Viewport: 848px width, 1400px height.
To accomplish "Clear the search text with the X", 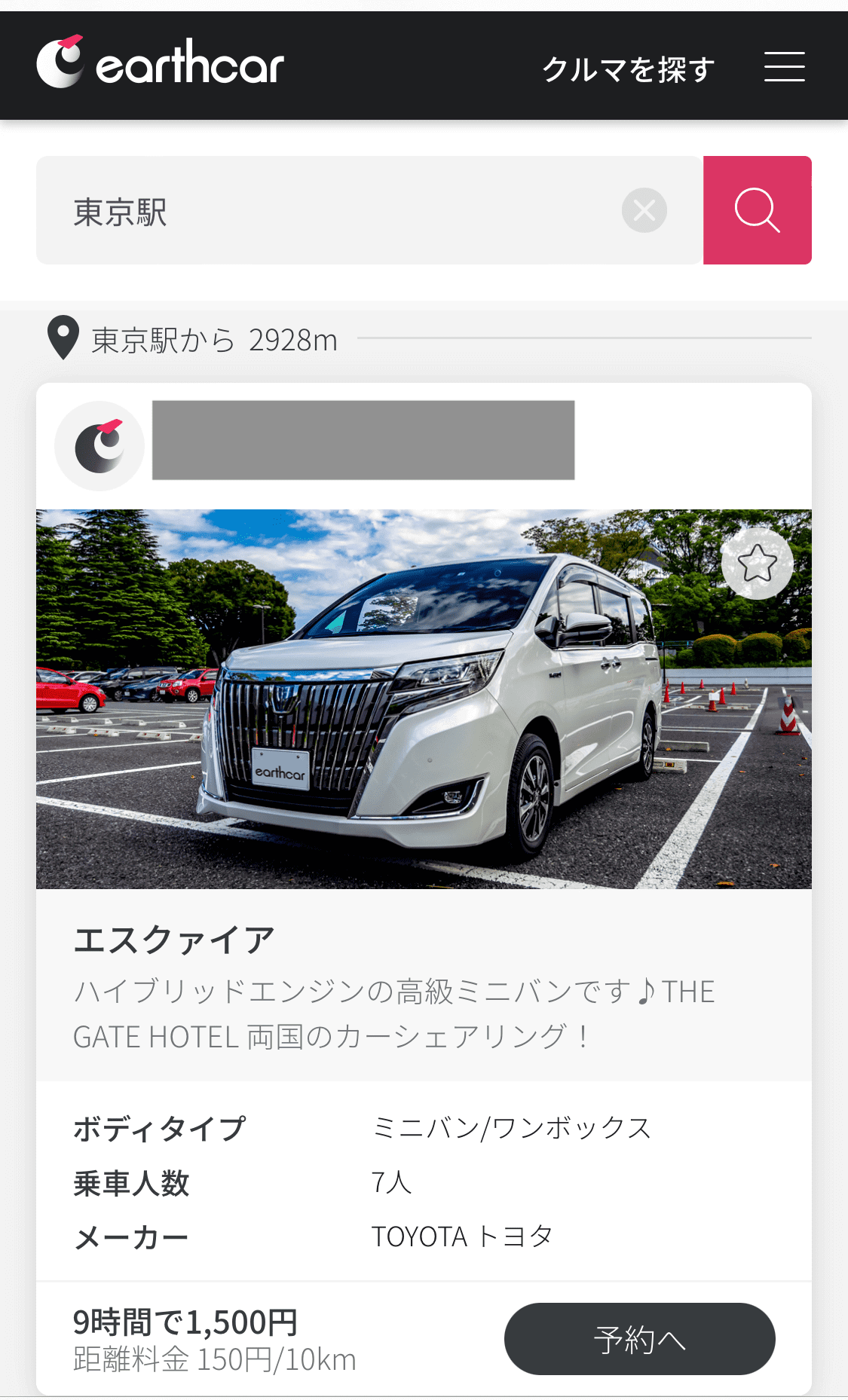I will [644, 210].
